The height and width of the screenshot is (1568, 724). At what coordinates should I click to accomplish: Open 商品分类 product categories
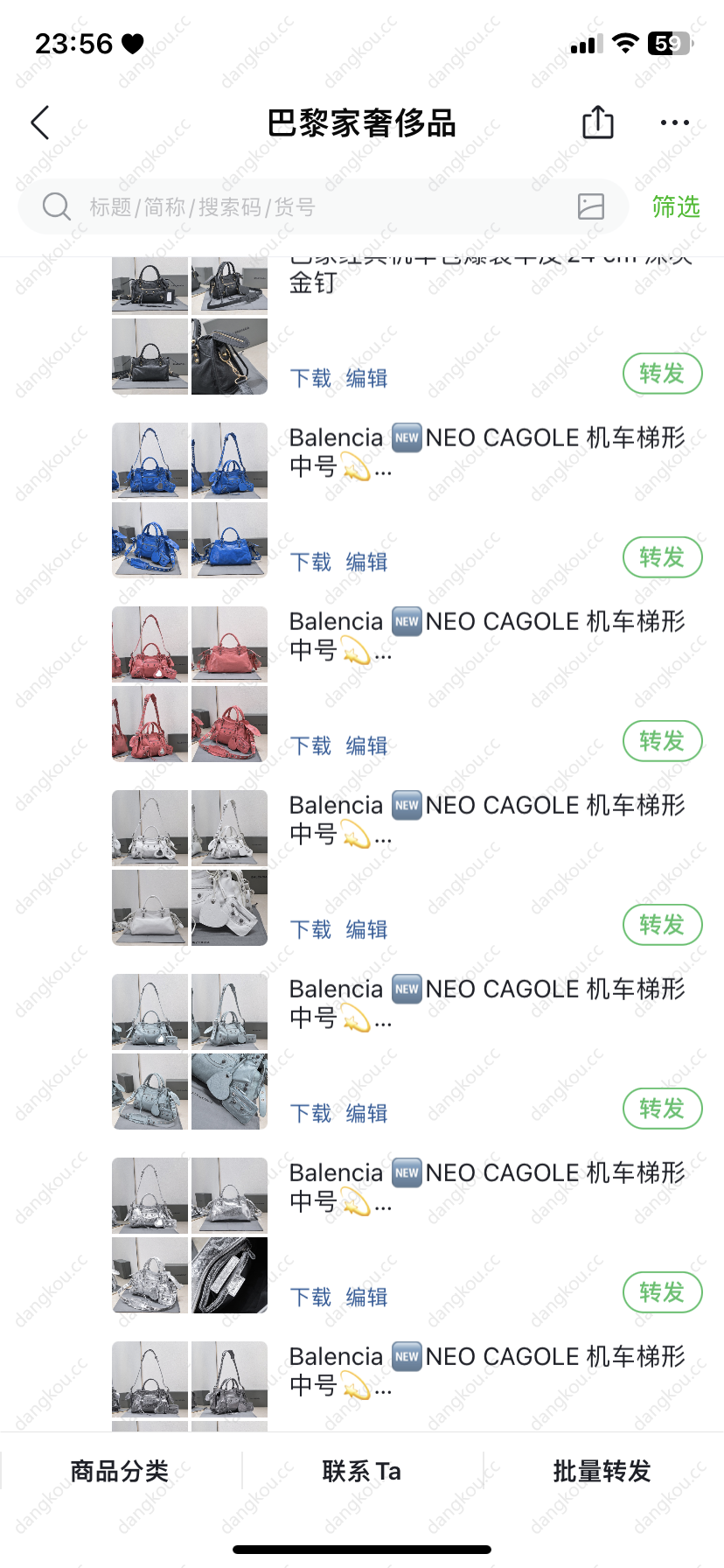pyautogui.click(x=120, y=1471)
